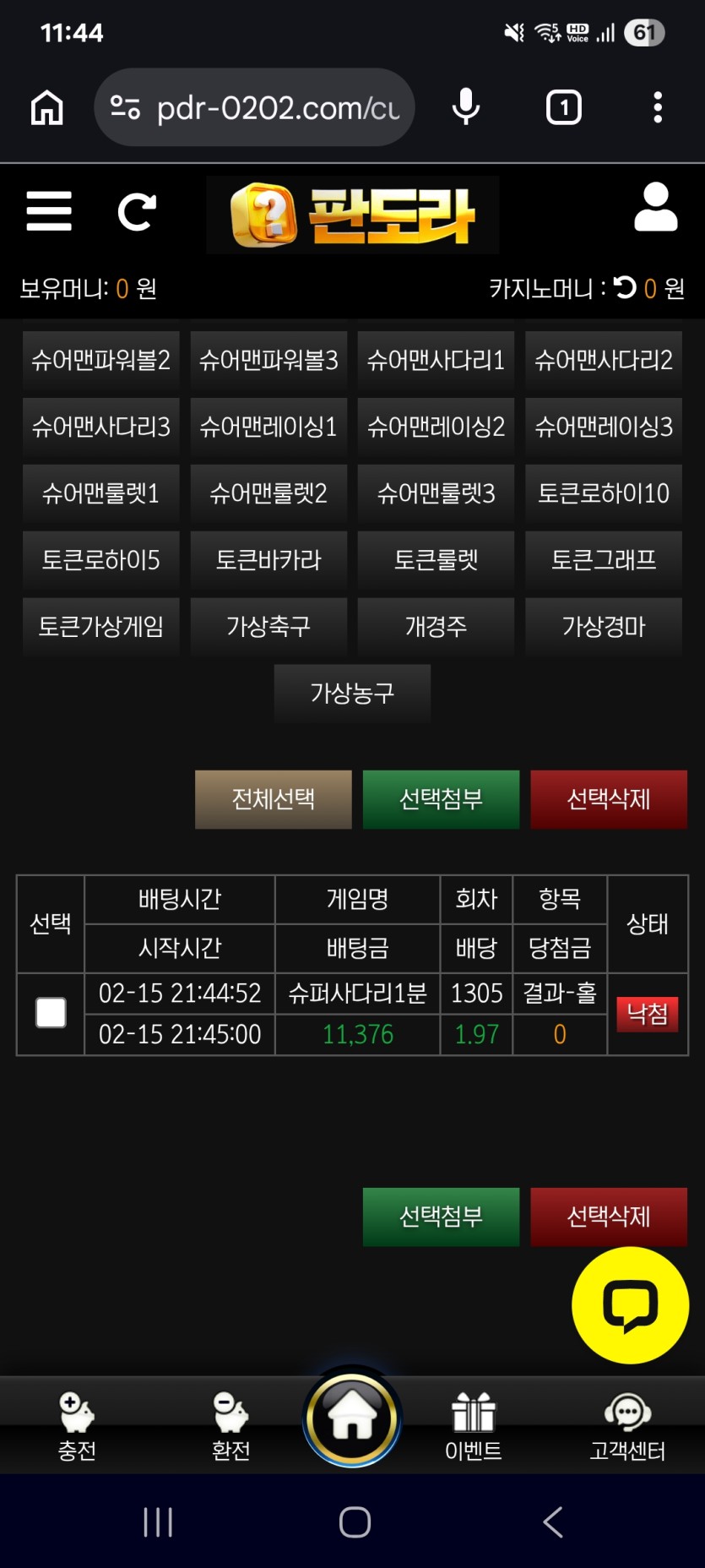This screenshot has height=1568, width=705.
Task: Refresh the 카지노머니 balance
Action: [x=625, y=288]
